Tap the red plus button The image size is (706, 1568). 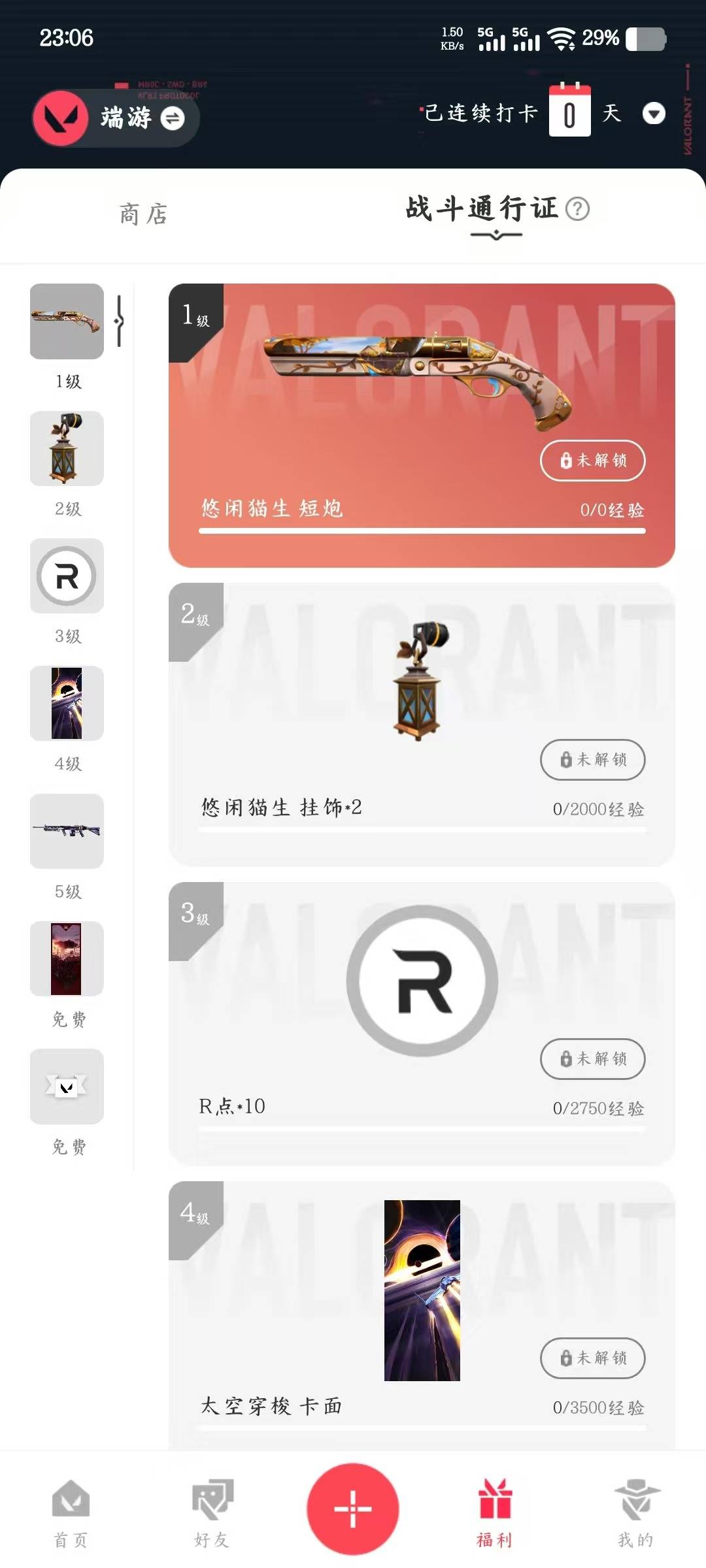tap(353, 1509)
